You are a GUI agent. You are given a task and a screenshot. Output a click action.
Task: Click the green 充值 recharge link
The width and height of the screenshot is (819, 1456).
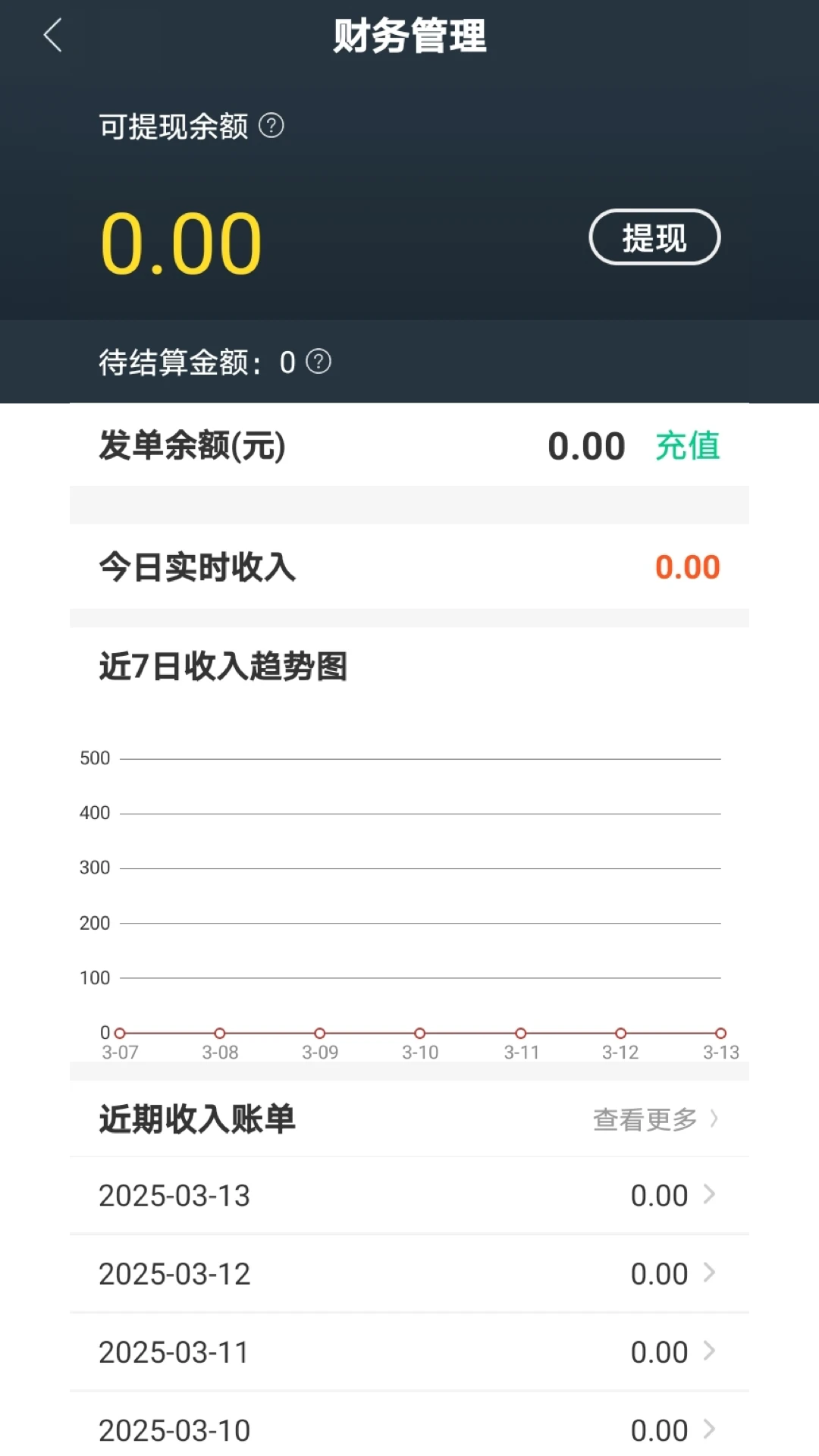tap(687, 447)
